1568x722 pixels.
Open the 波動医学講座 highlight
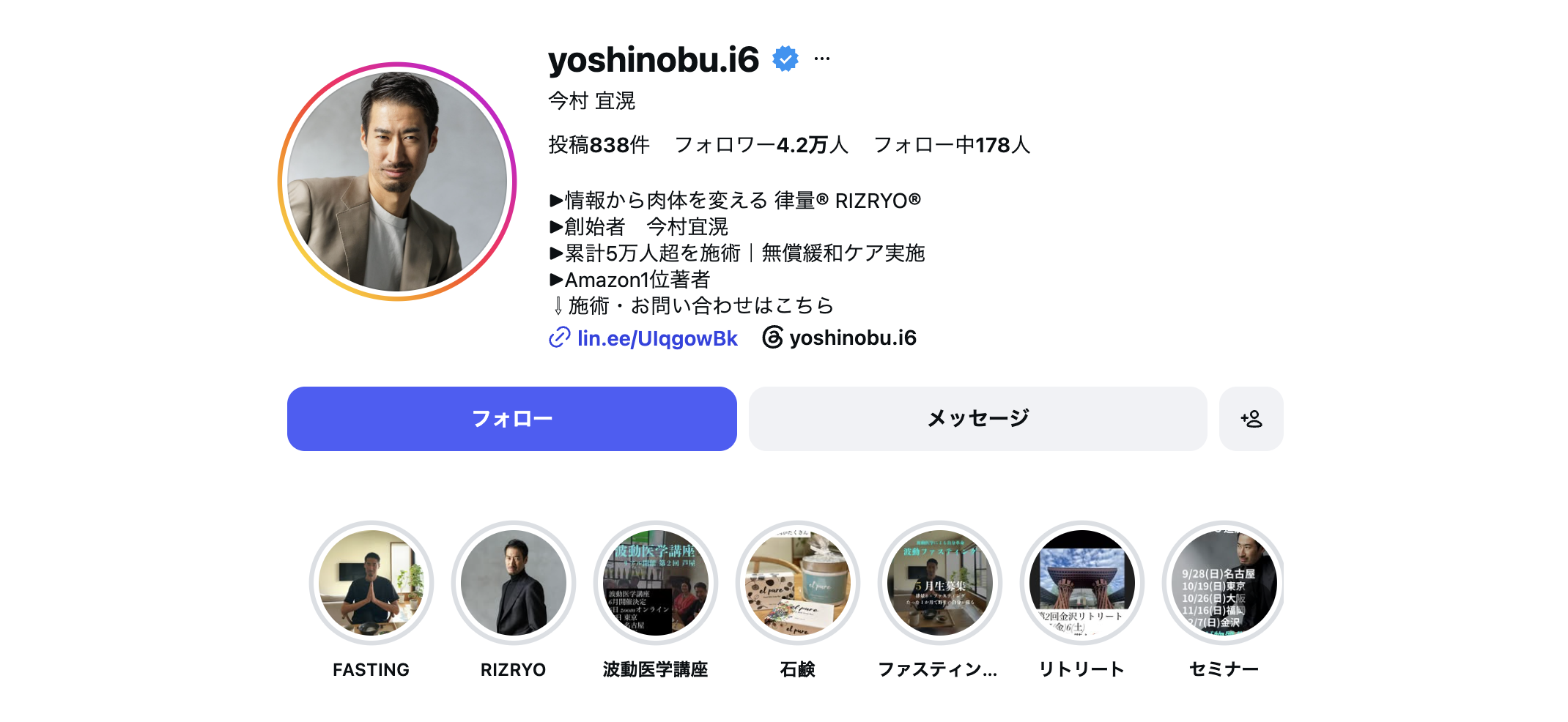point(655,583)
